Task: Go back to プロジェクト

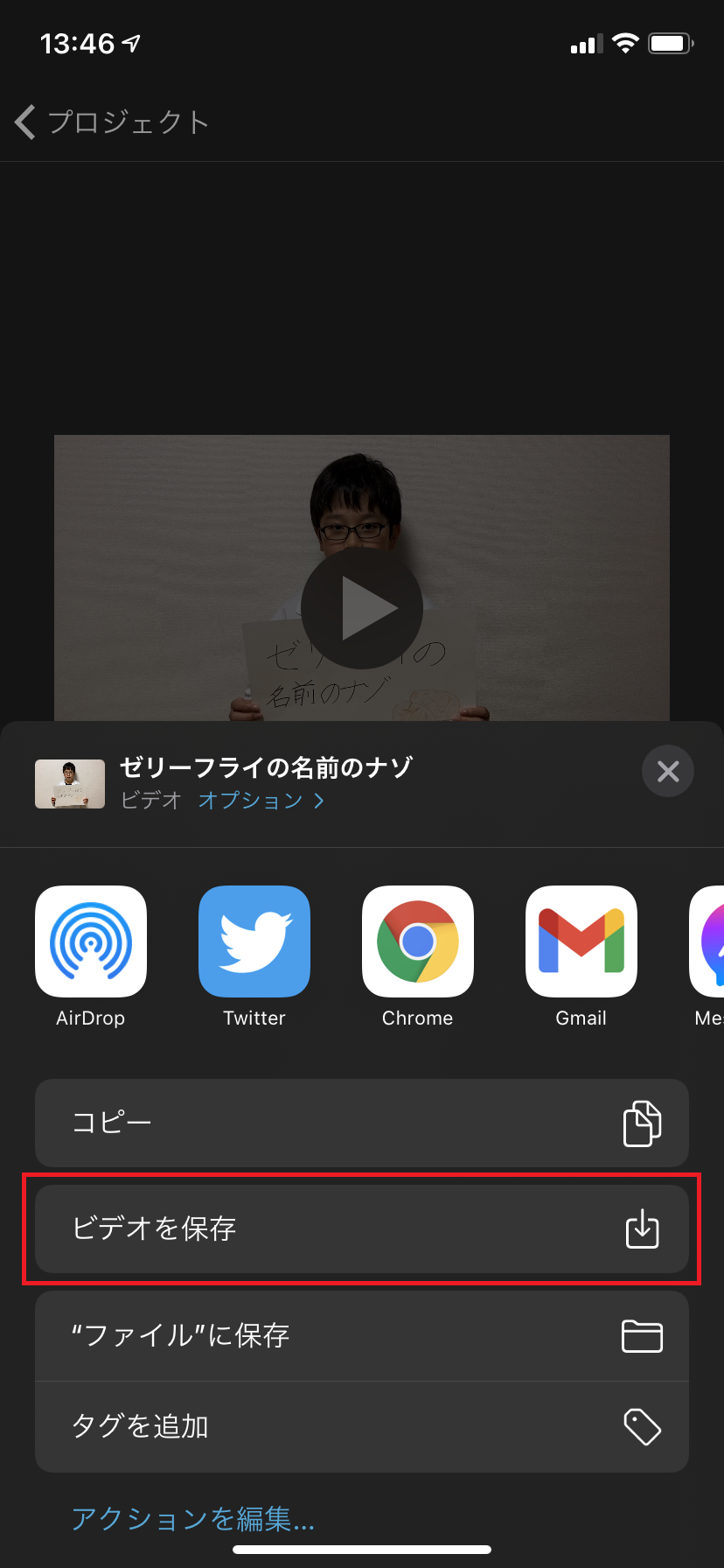Action: (112, 122)
